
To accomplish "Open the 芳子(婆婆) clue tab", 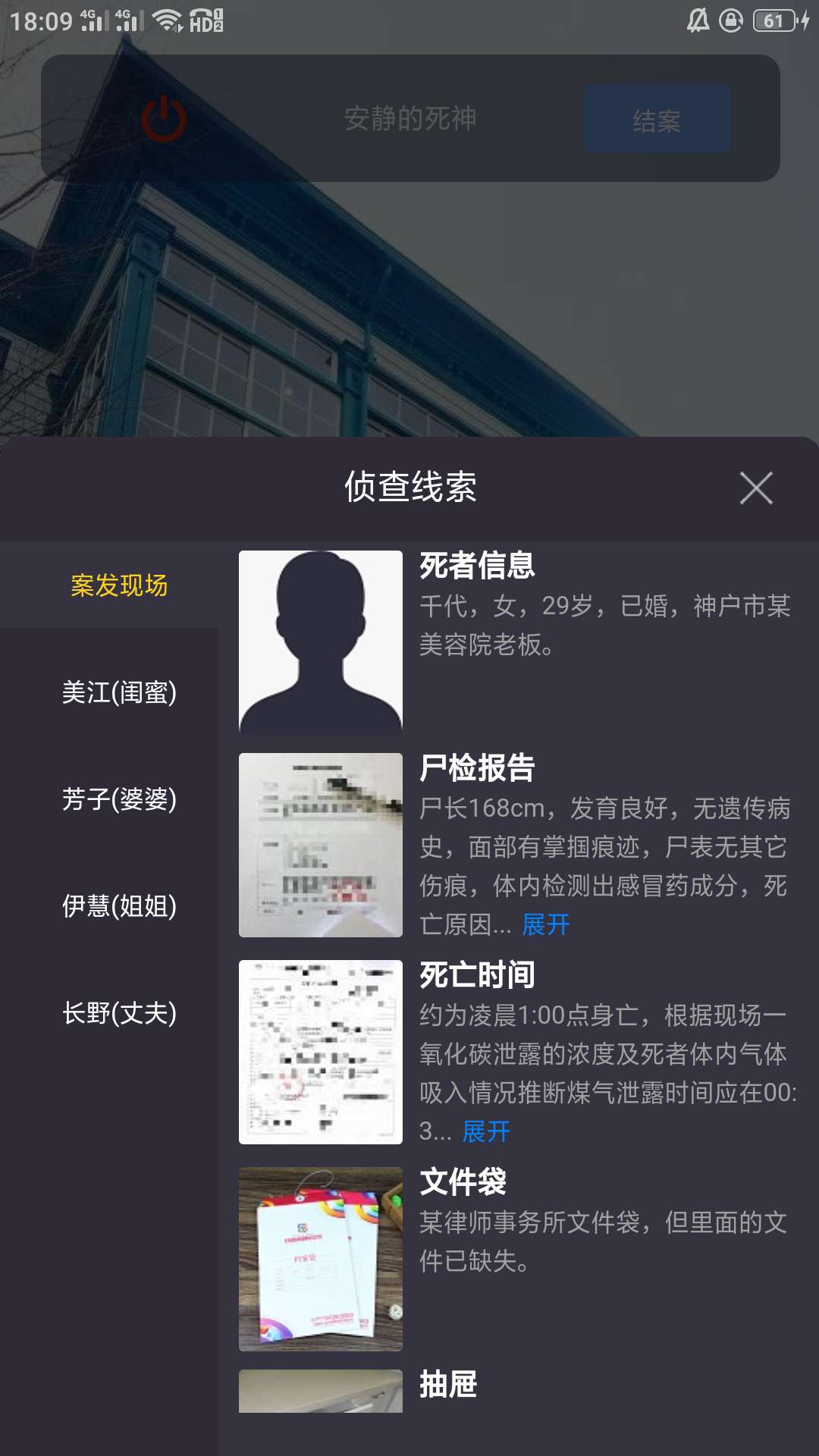I will click(x=119, y=799).
